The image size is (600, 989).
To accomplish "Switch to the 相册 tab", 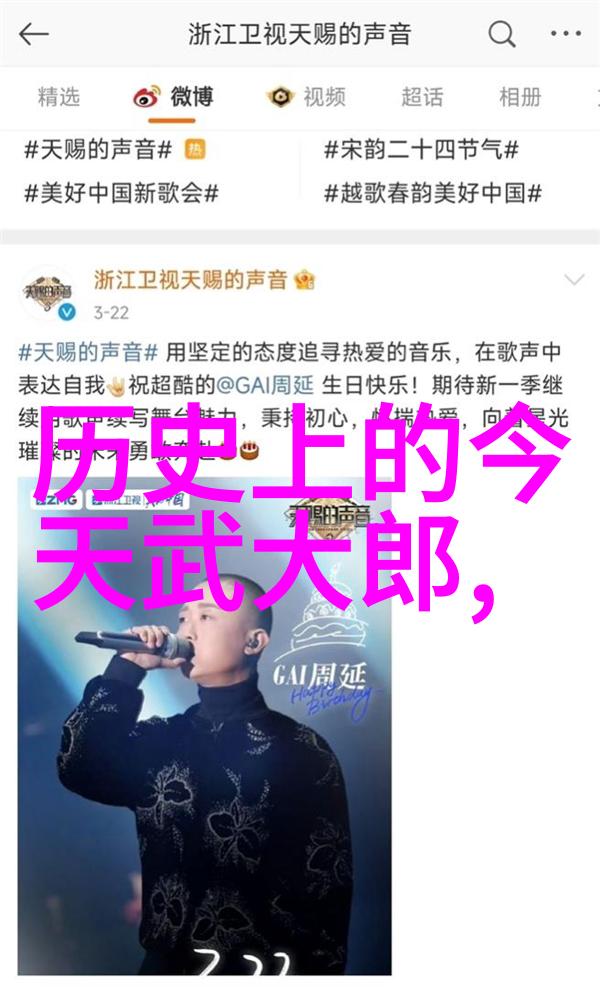I will pos(519,97).
